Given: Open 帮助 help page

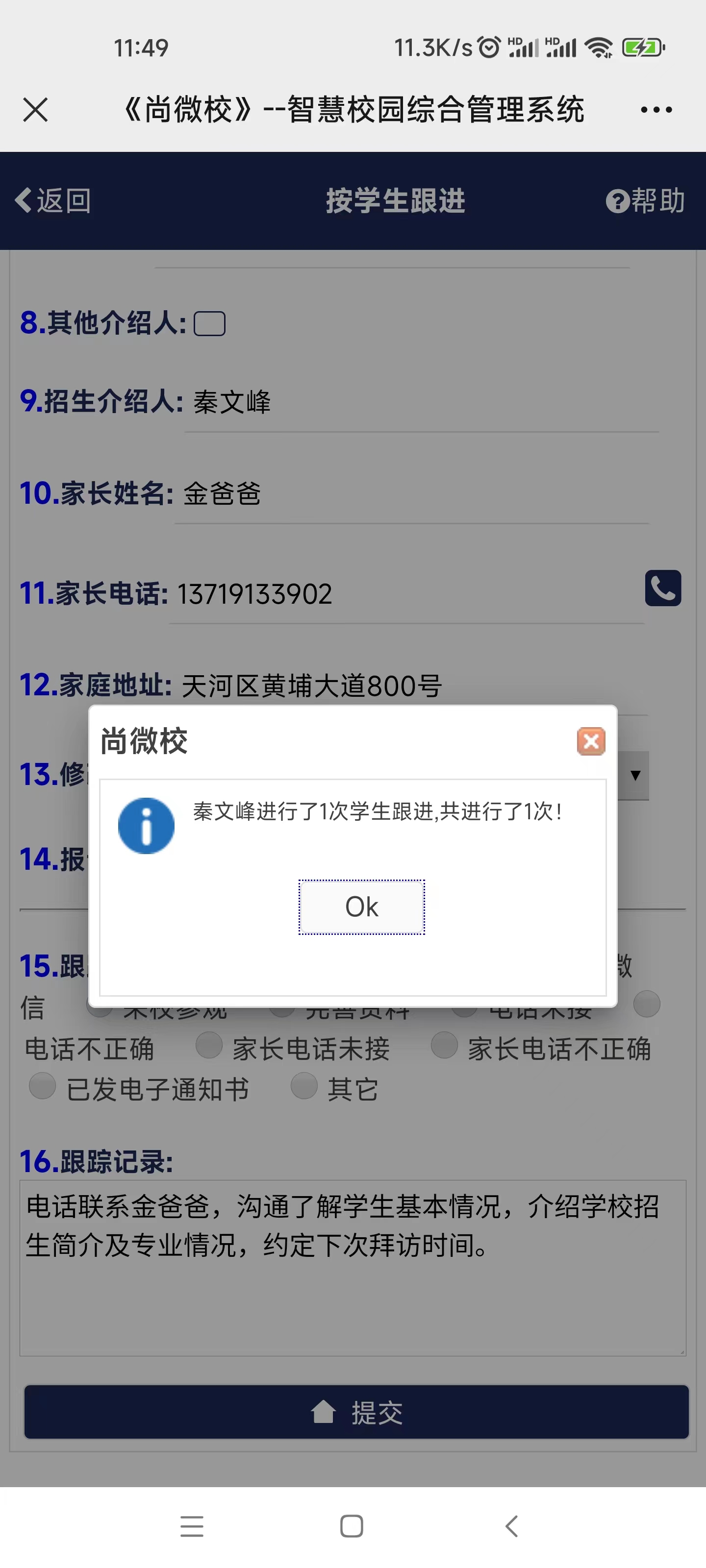Looking at the screenshot, I should click(645, 201).
